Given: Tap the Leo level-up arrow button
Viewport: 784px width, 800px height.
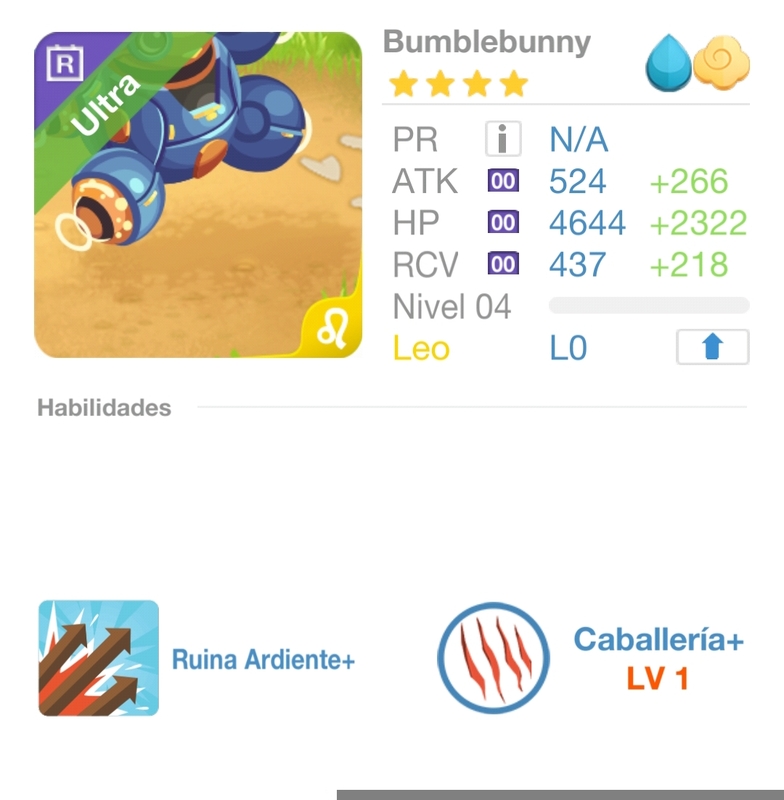Looking at the screenshot, I should point(712,348).
